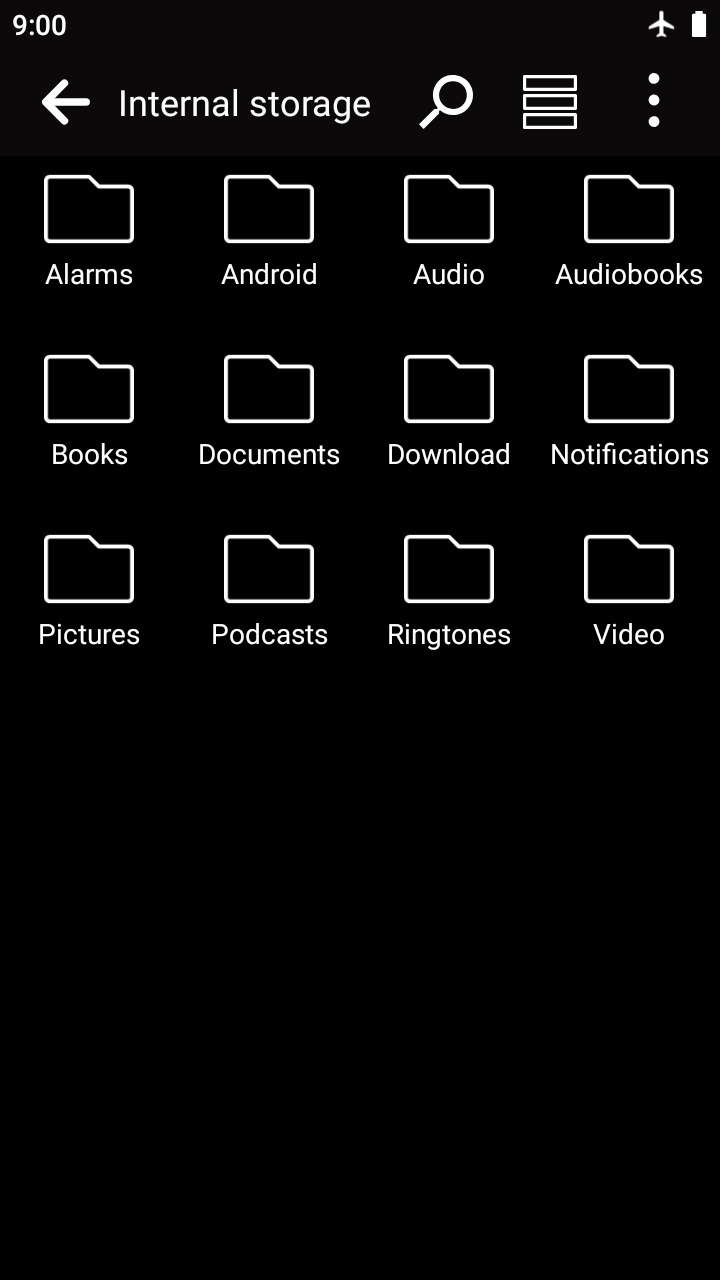Switch to list view layout
The height and width of the screenshot is (1280, 720).
pyautogui.click(x=549, y=103)
